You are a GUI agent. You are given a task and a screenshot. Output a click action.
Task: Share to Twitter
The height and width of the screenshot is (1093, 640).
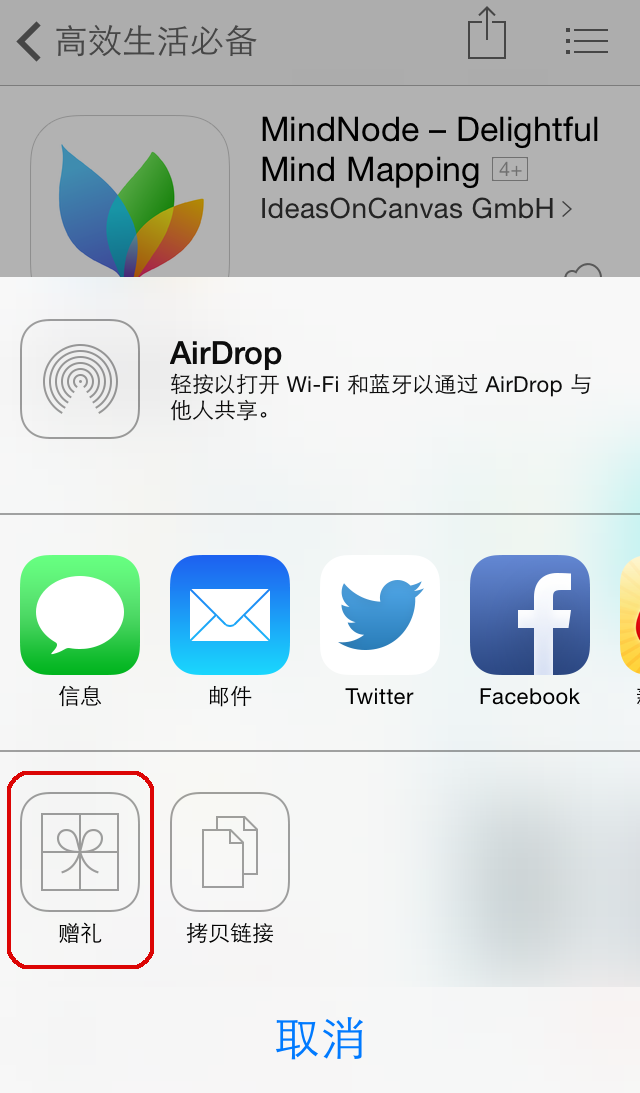380,615
